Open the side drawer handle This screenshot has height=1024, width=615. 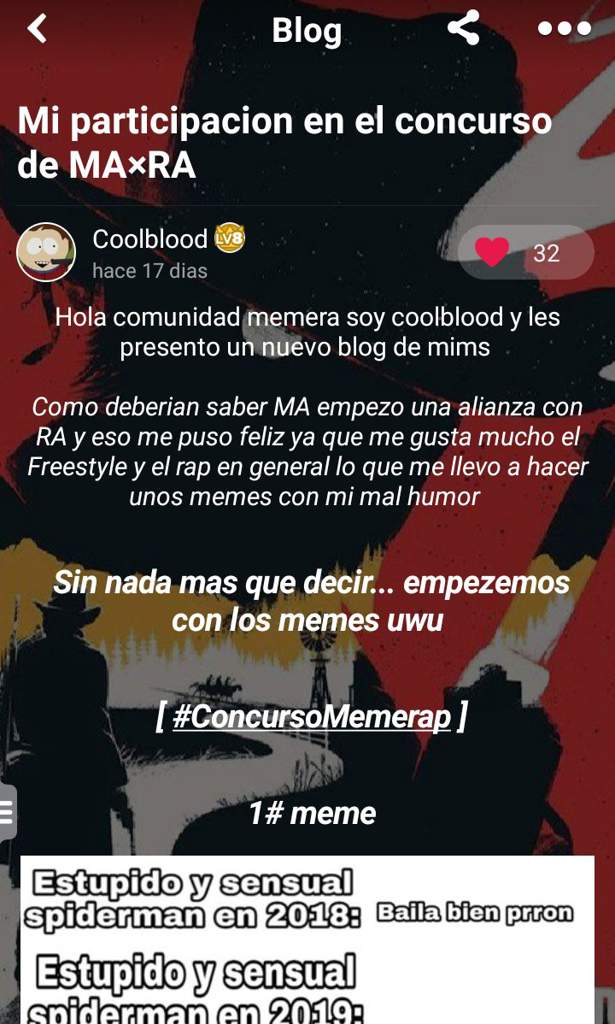[x=7, y=811]
